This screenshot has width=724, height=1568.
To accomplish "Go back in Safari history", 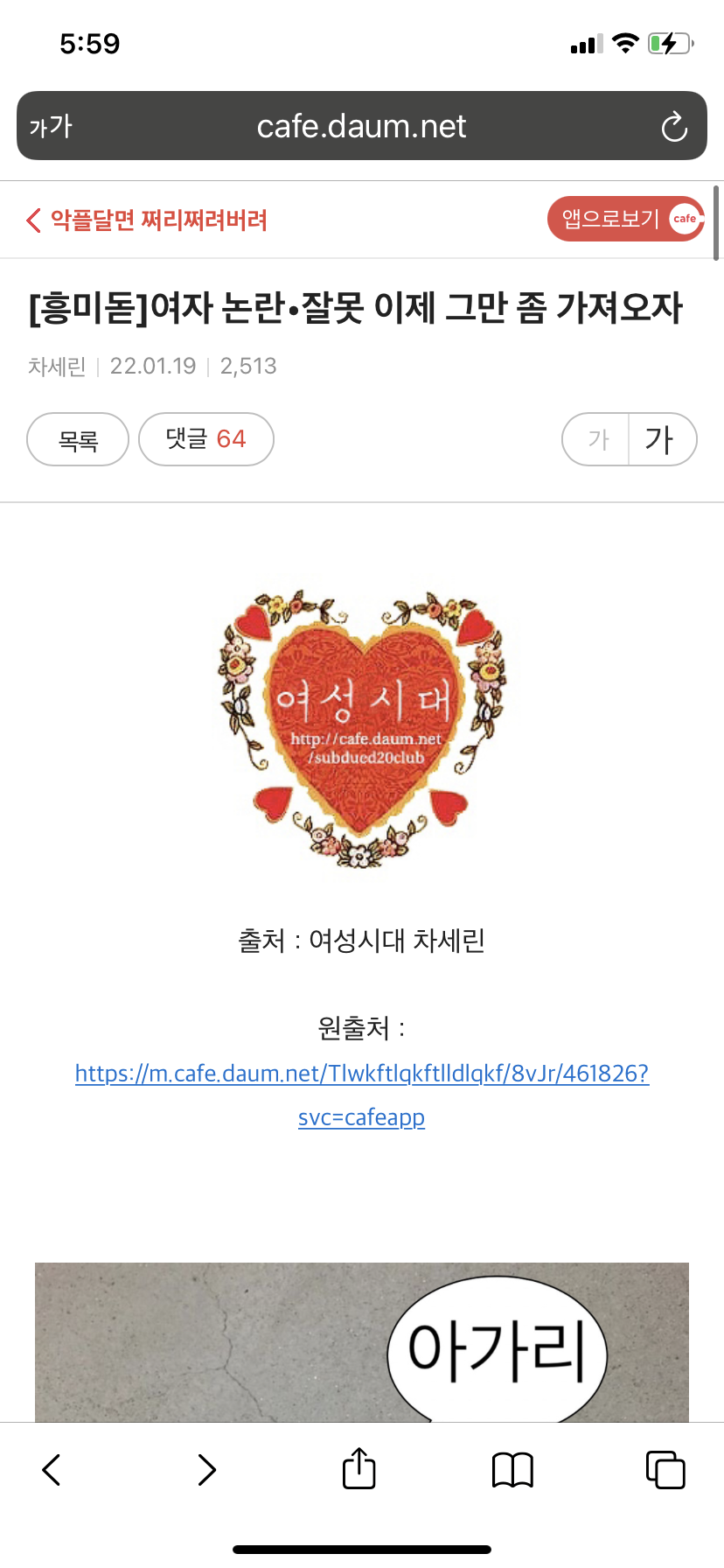I will (52, 1469).
